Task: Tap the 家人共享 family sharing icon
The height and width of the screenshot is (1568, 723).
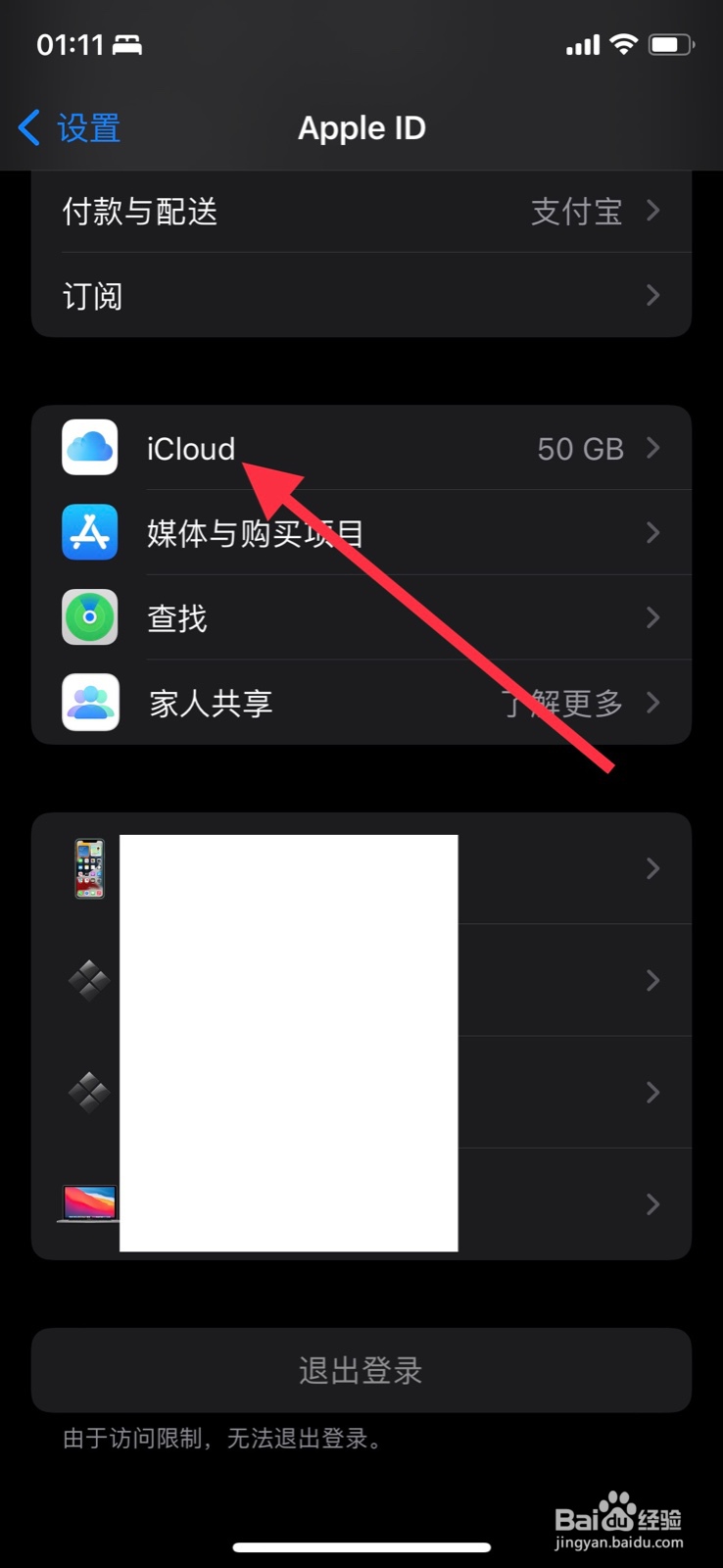Action: click(89, 703)
